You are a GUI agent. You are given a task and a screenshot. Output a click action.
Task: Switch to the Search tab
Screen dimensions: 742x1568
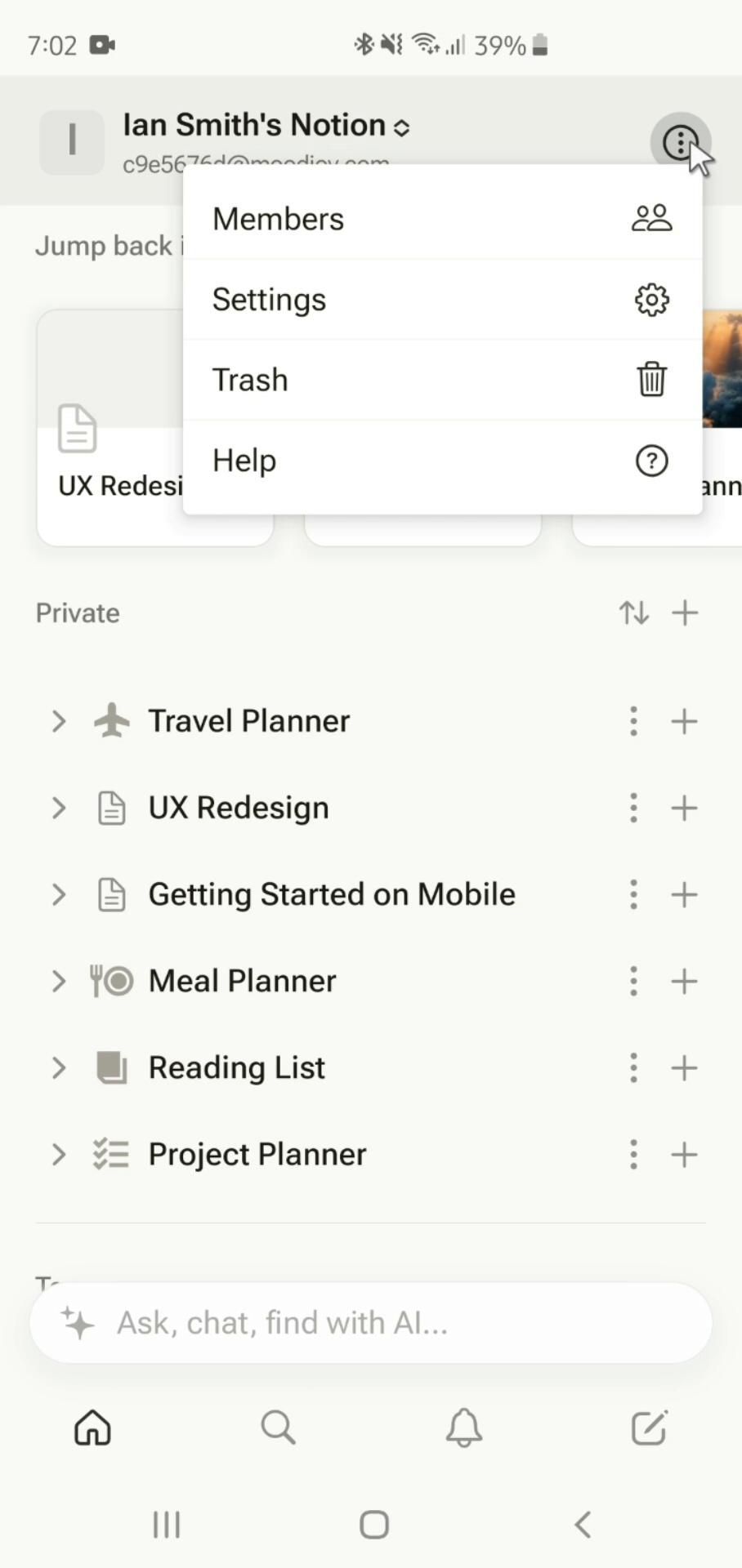(x=278, y=1428)
